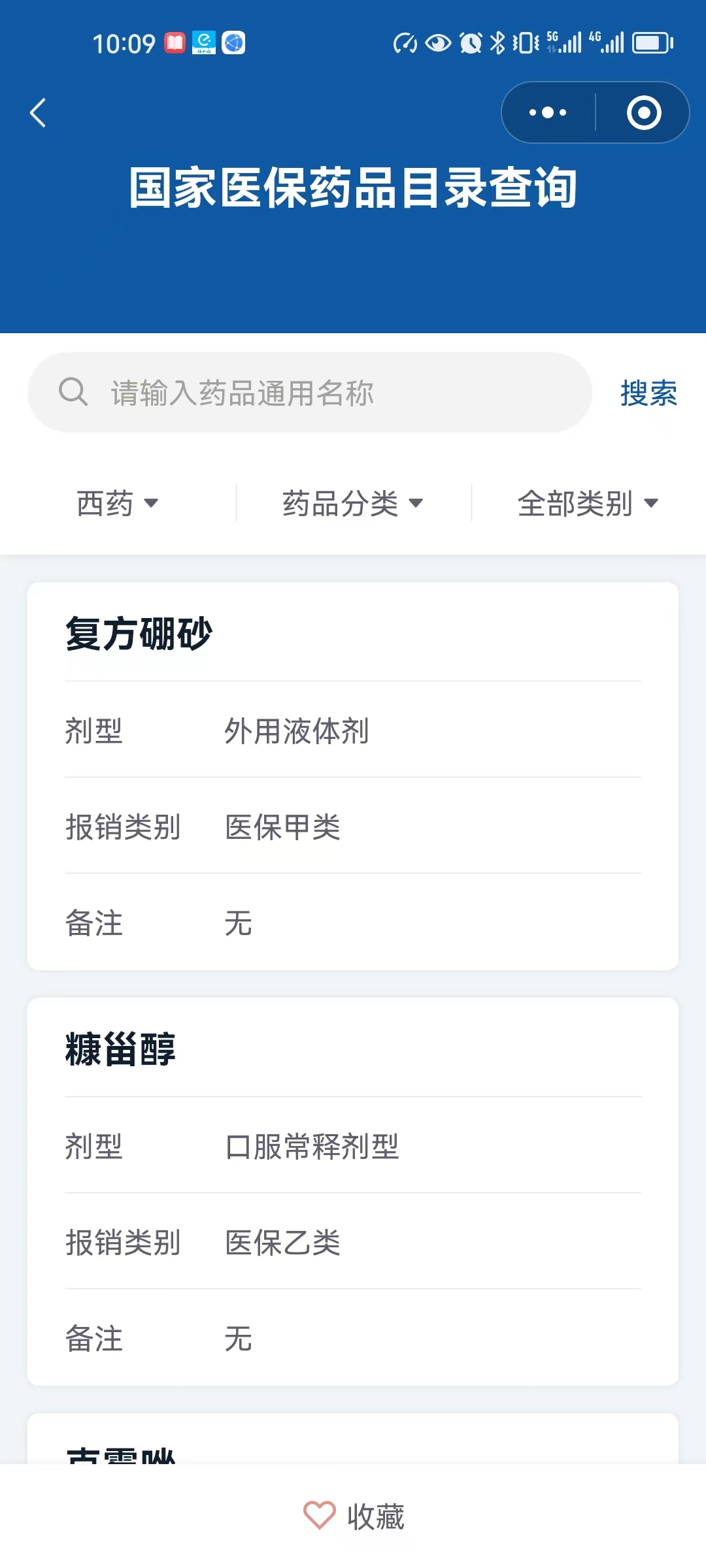Screen dimensions: 706x1568
Task: Go back using the top-left arrow
Action: 39,113
